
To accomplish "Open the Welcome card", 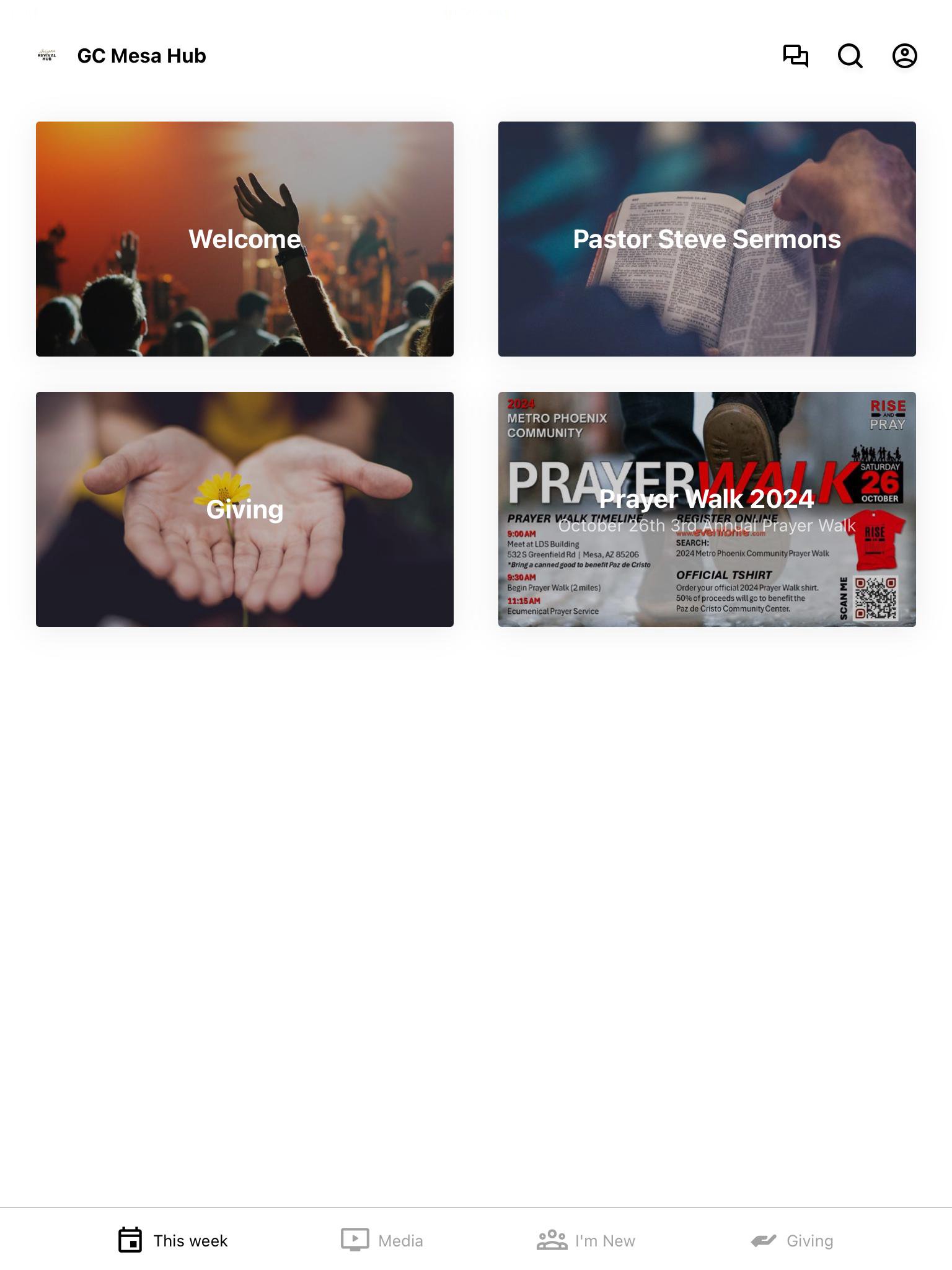I will pos(245,239).
